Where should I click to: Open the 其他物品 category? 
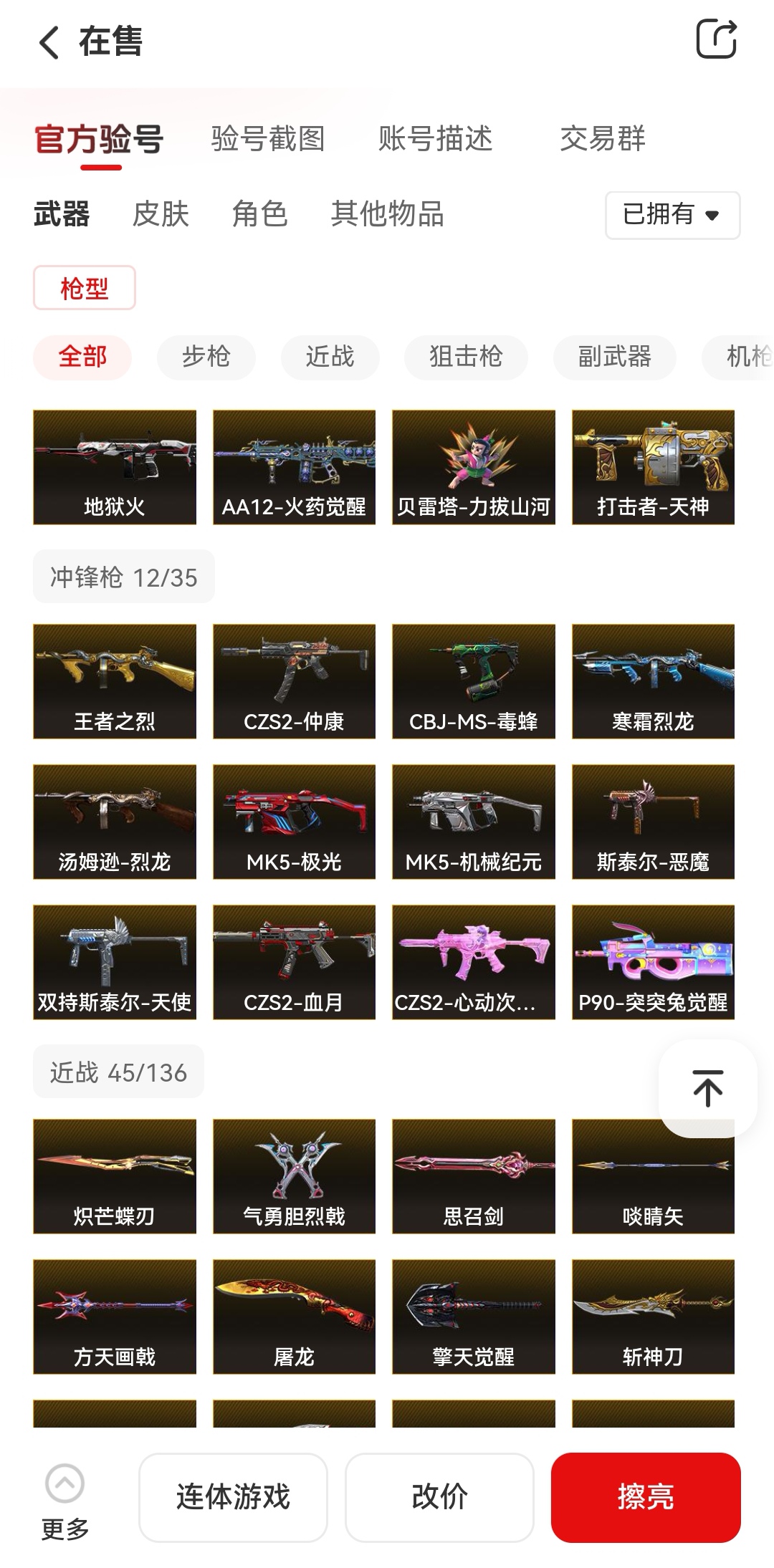click(x=387, y=214)
